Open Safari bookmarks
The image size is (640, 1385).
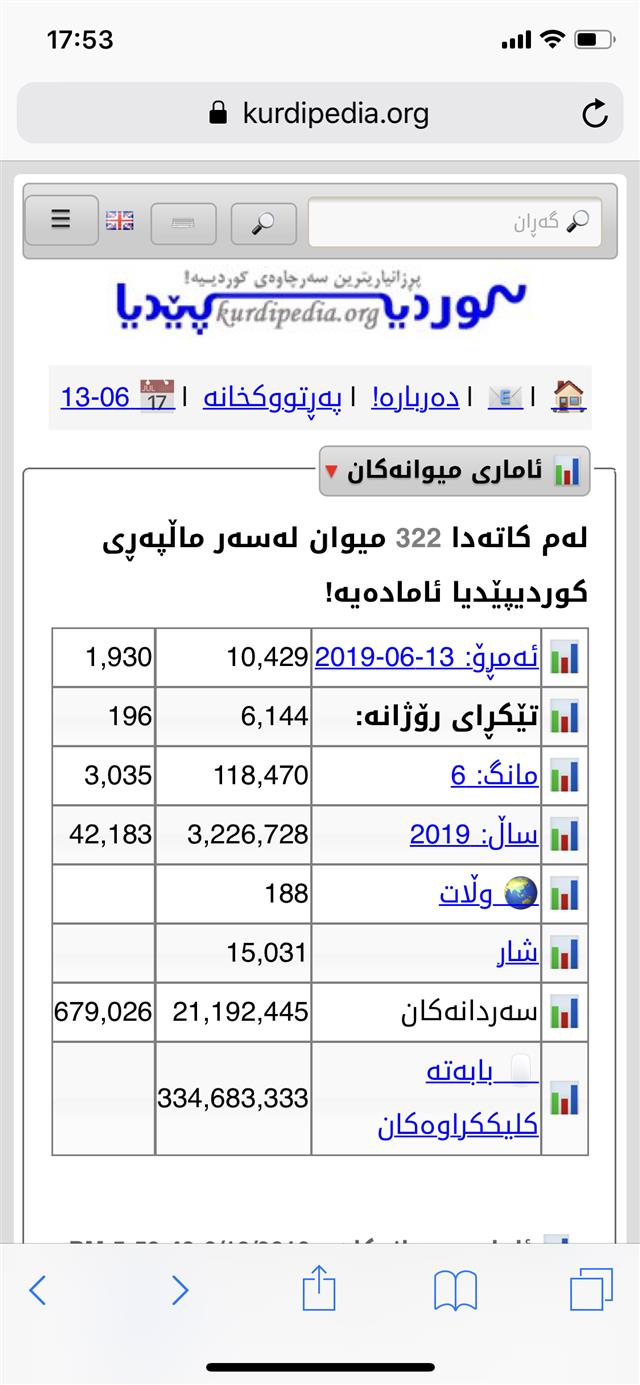tap(455, 1290)
